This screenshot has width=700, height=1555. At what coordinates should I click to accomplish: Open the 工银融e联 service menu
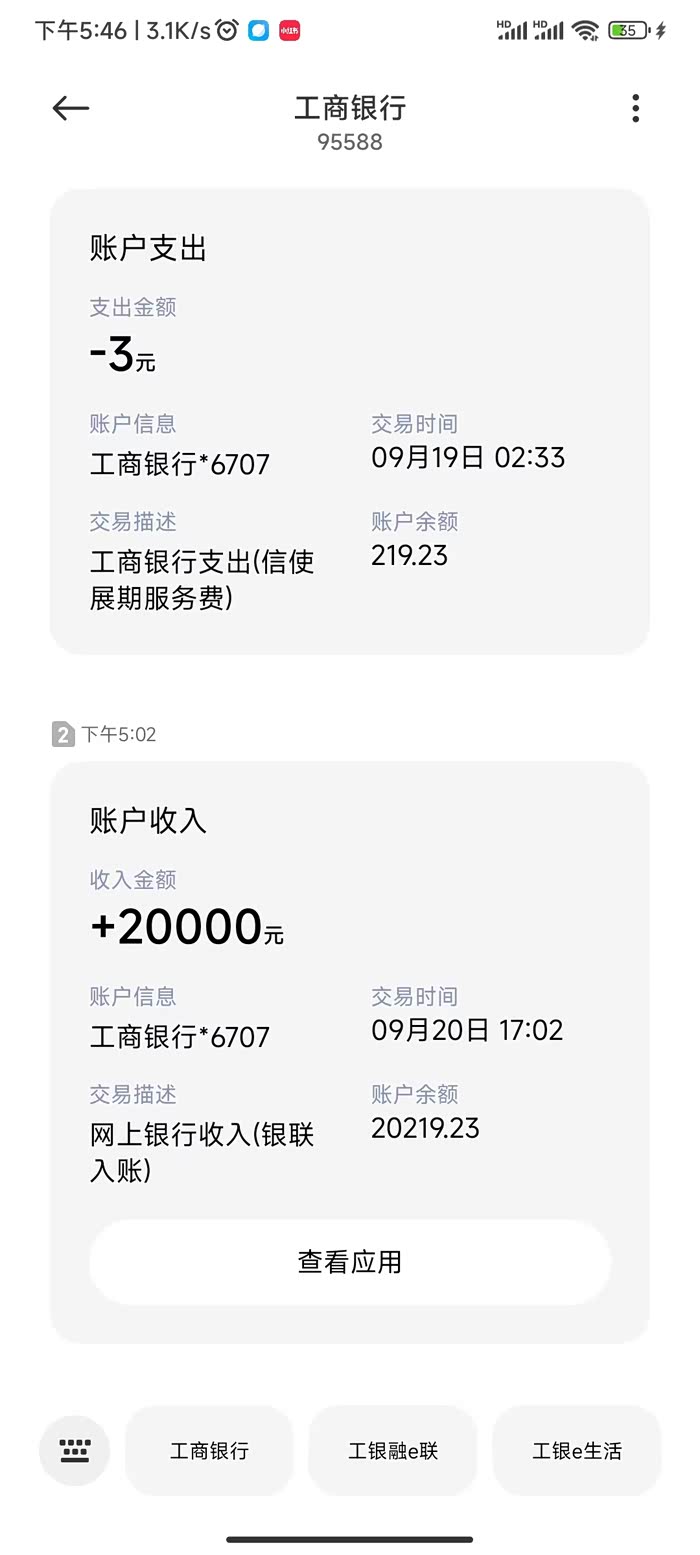pyautogui.click(x=393, y=1451)
